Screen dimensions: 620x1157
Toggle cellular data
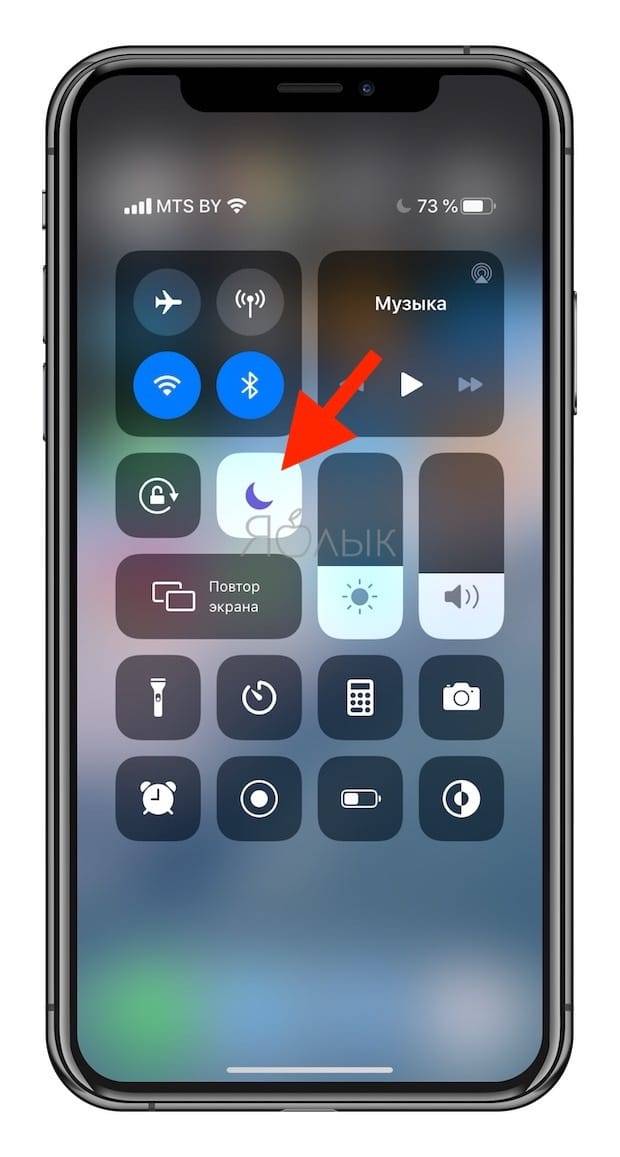click(x=250, y=302)
